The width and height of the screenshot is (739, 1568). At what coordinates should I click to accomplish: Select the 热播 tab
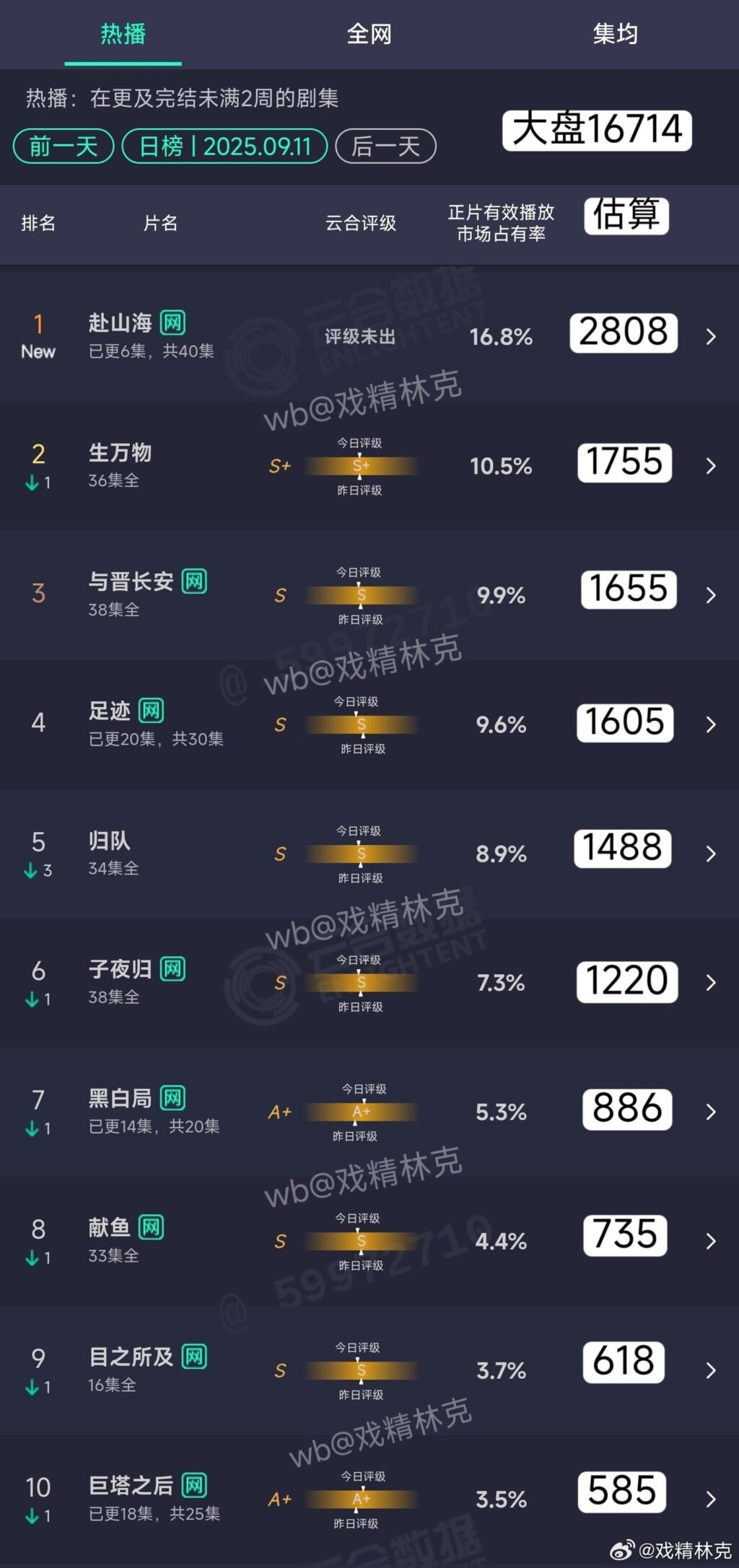point(123,34)
